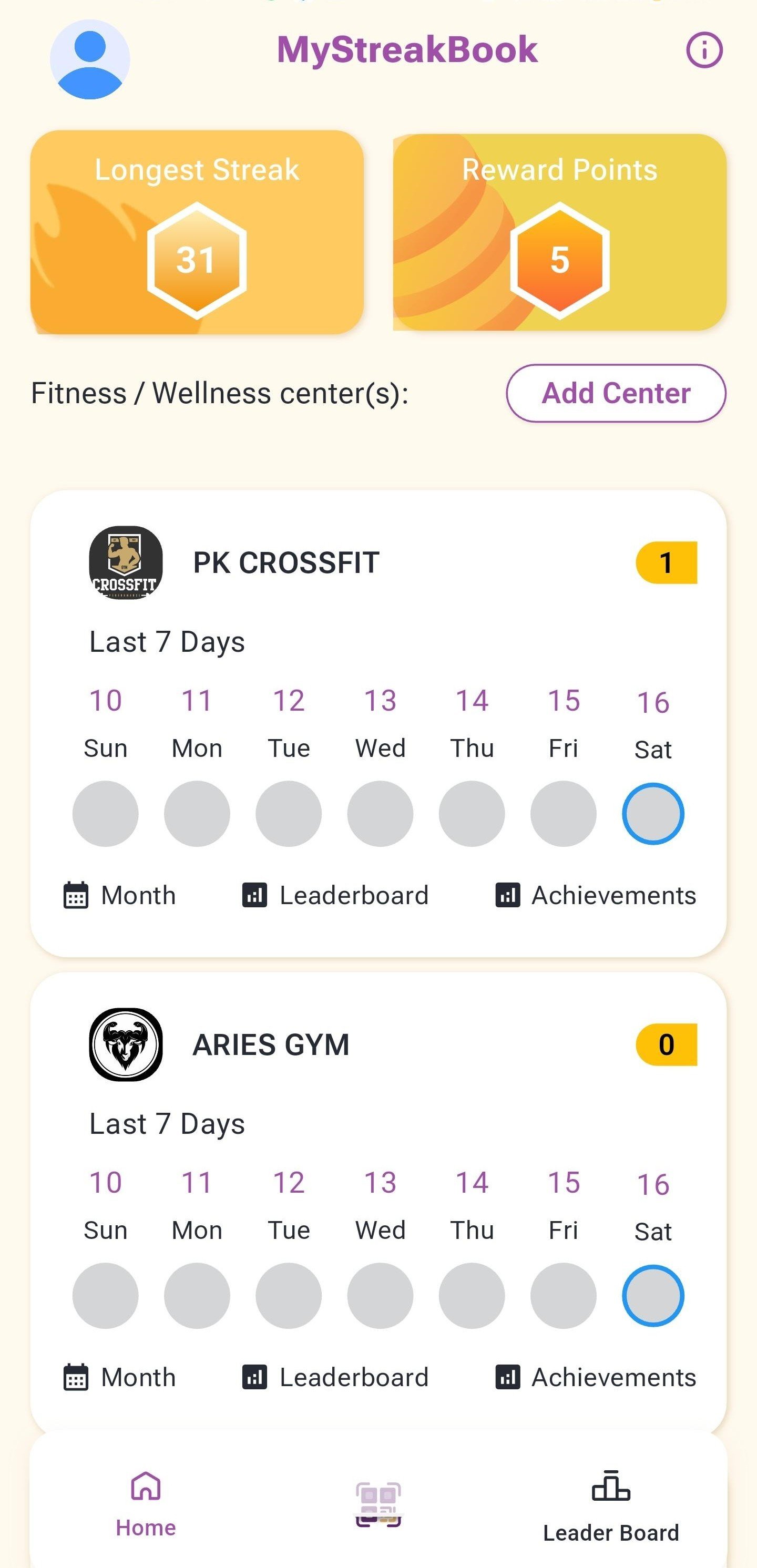Image resolution: width=757 pixels, height=1568 pixels.
Task: Open Leaderboard for PK CROSSFIT
Action: tap(339, 895)
